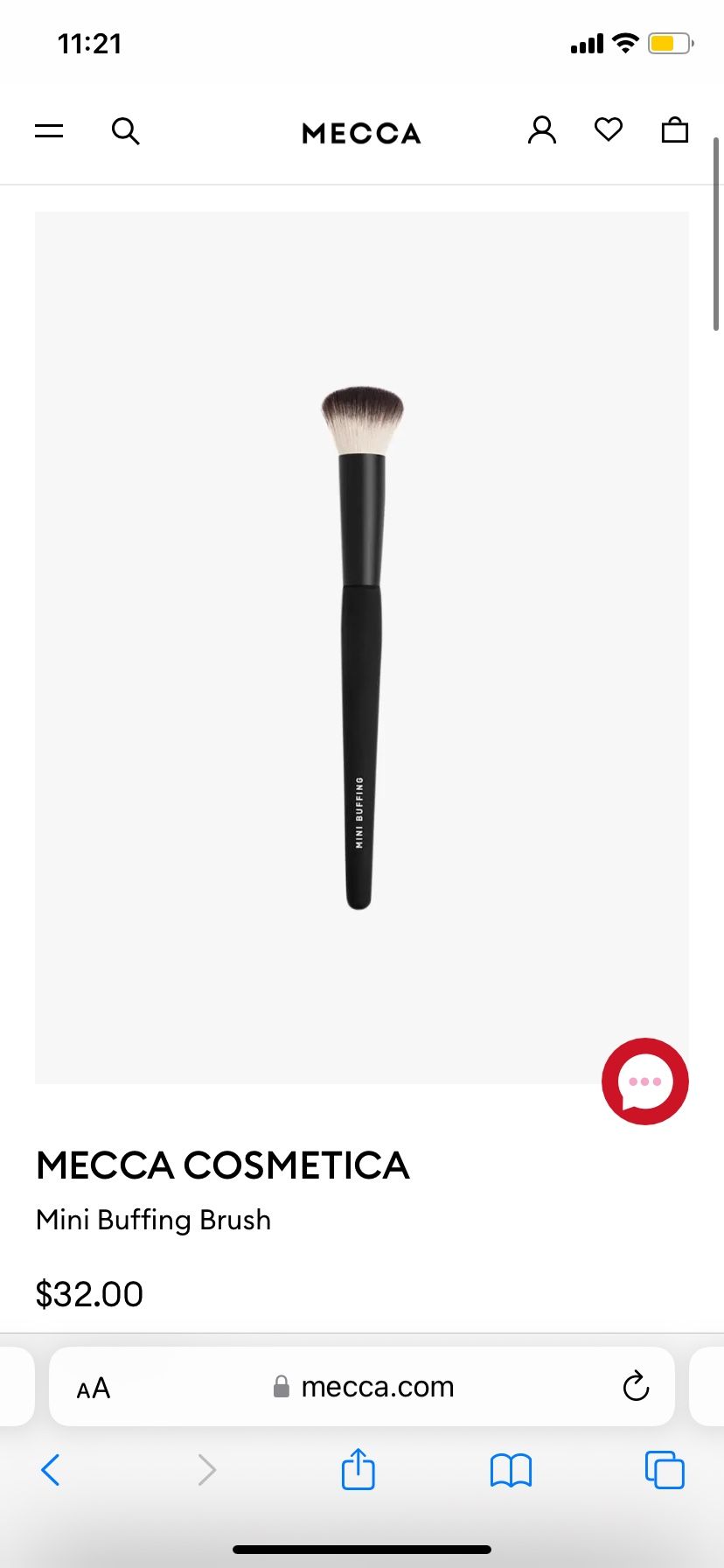
Task: Go back to the previous page
Action: tap(51, 1470)
